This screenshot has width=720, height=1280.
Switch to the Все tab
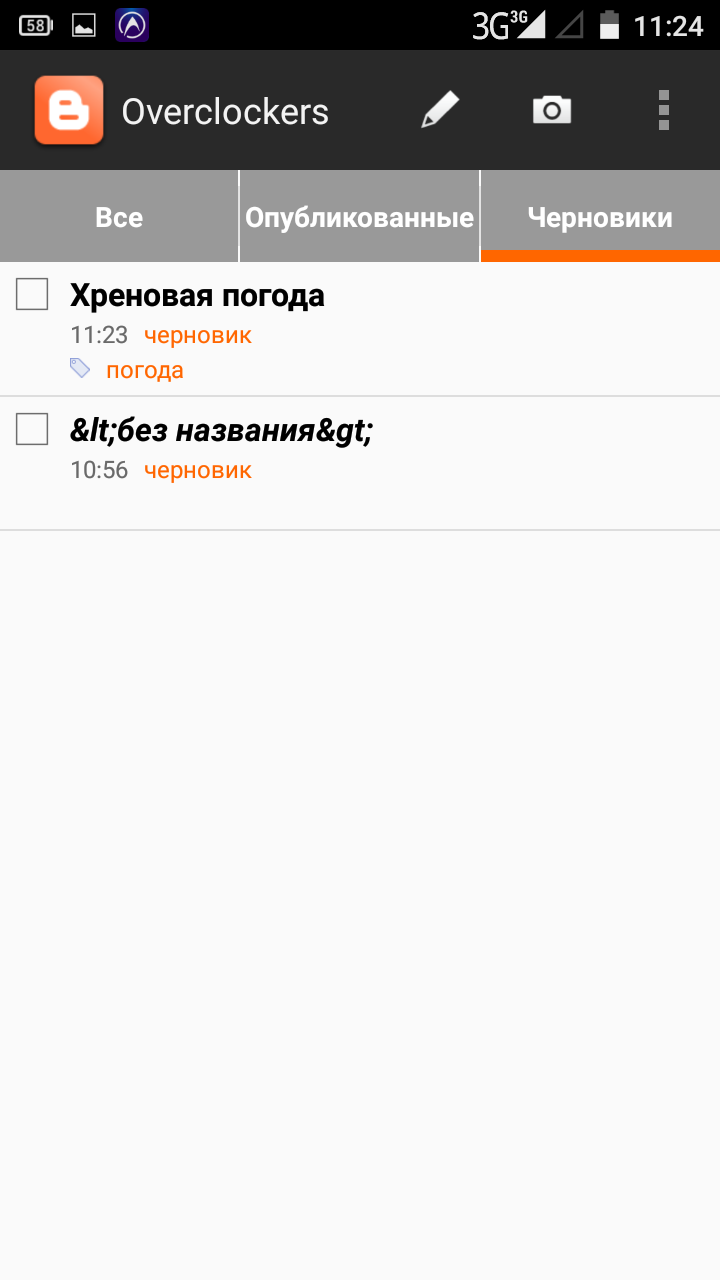[x=119, y=217]
